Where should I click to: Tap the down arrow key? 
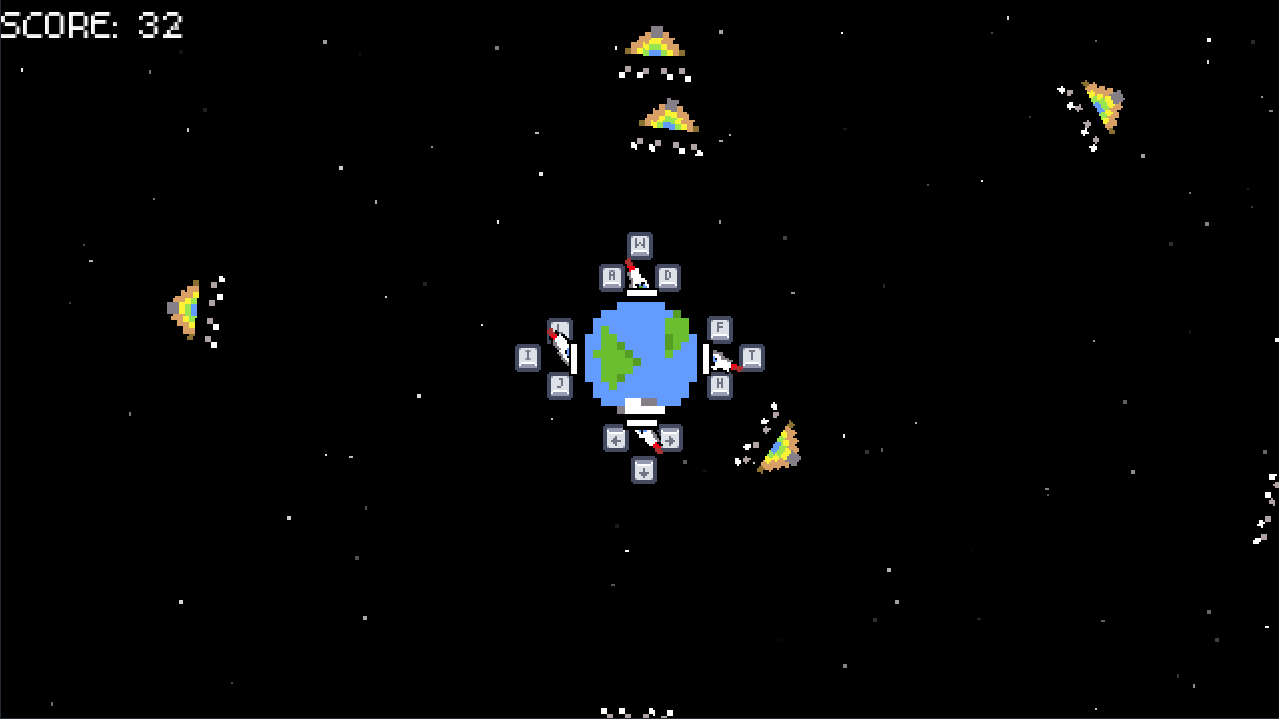point(644,470)
